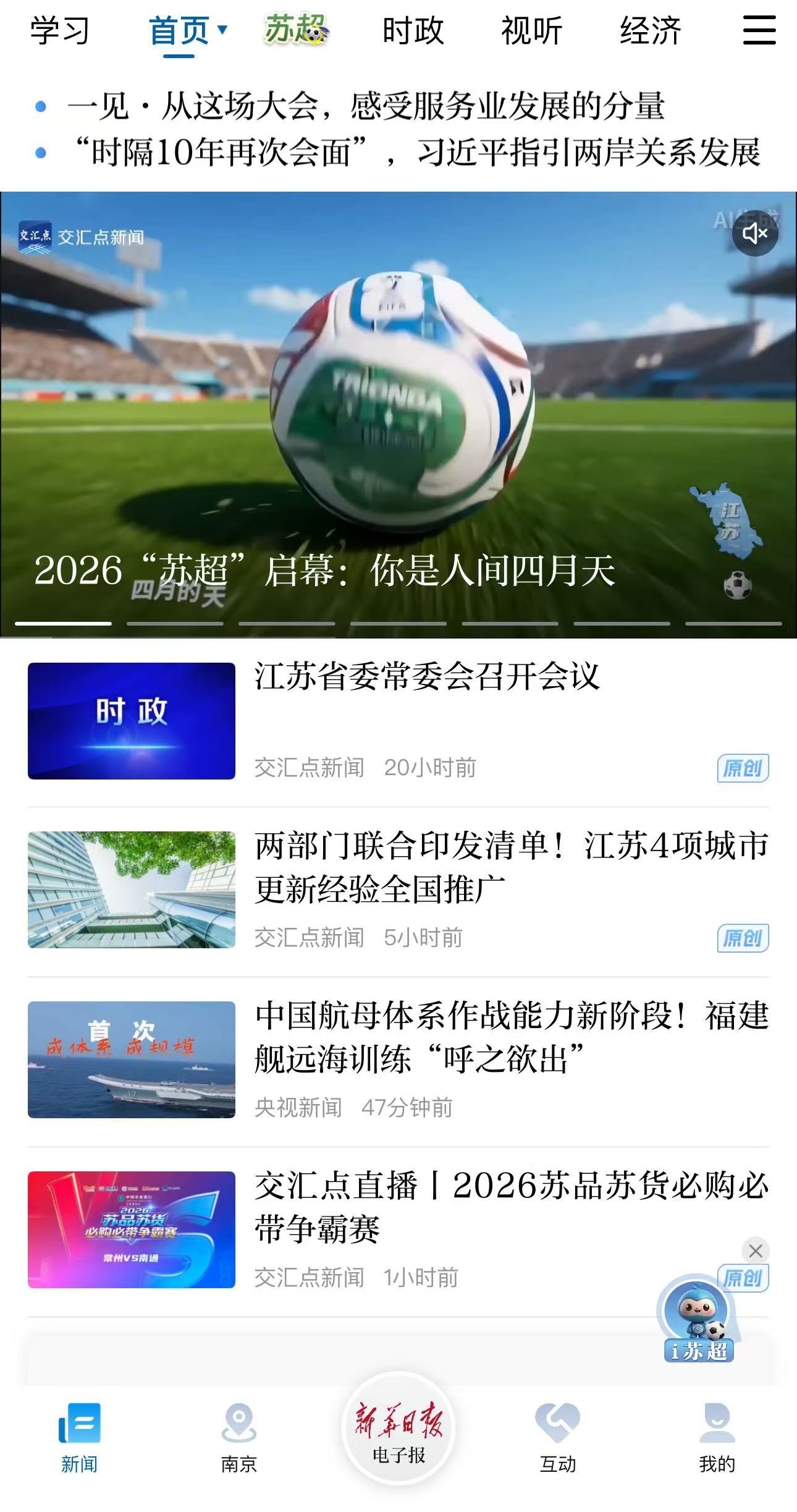Open article 江苏省委常委会召开会议

click(x=426, y=676)
